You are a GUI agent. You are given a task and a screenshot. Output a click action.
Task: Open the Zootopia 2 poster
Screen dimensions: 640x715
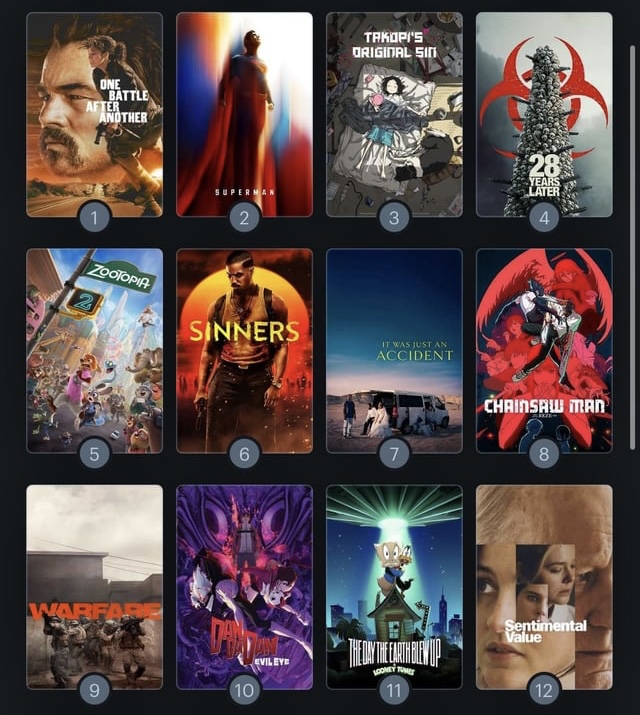tap(94, 351)
